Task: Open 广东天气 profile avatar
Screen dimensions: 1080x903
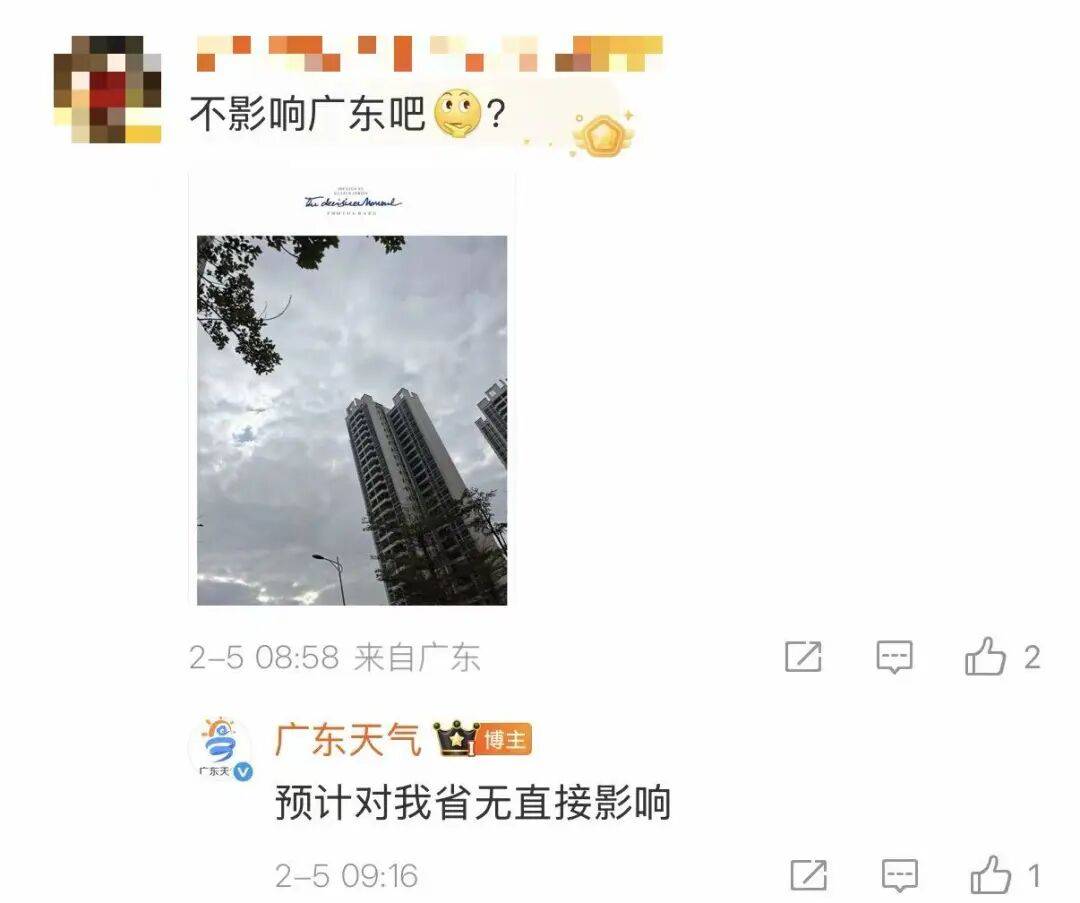Action: coord(220,749)
